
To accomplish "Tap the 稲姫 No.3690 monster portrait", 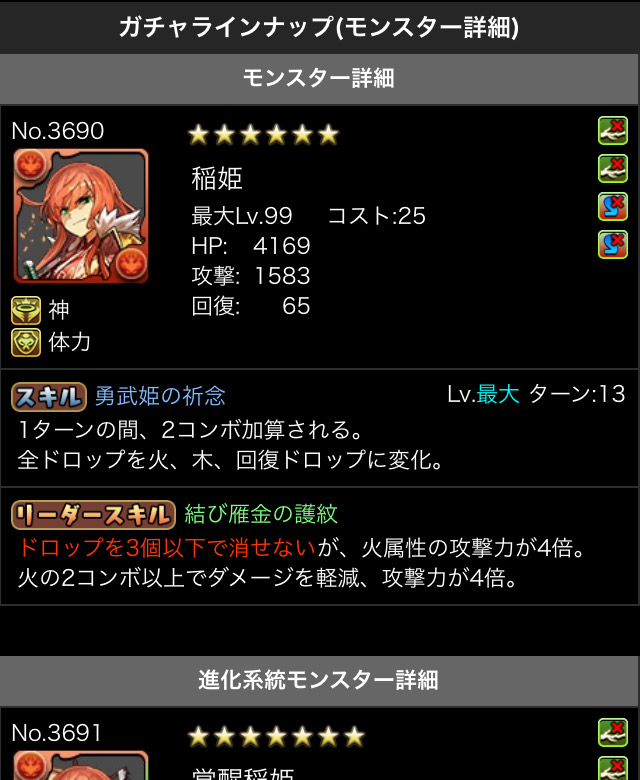I will point(80,216).
